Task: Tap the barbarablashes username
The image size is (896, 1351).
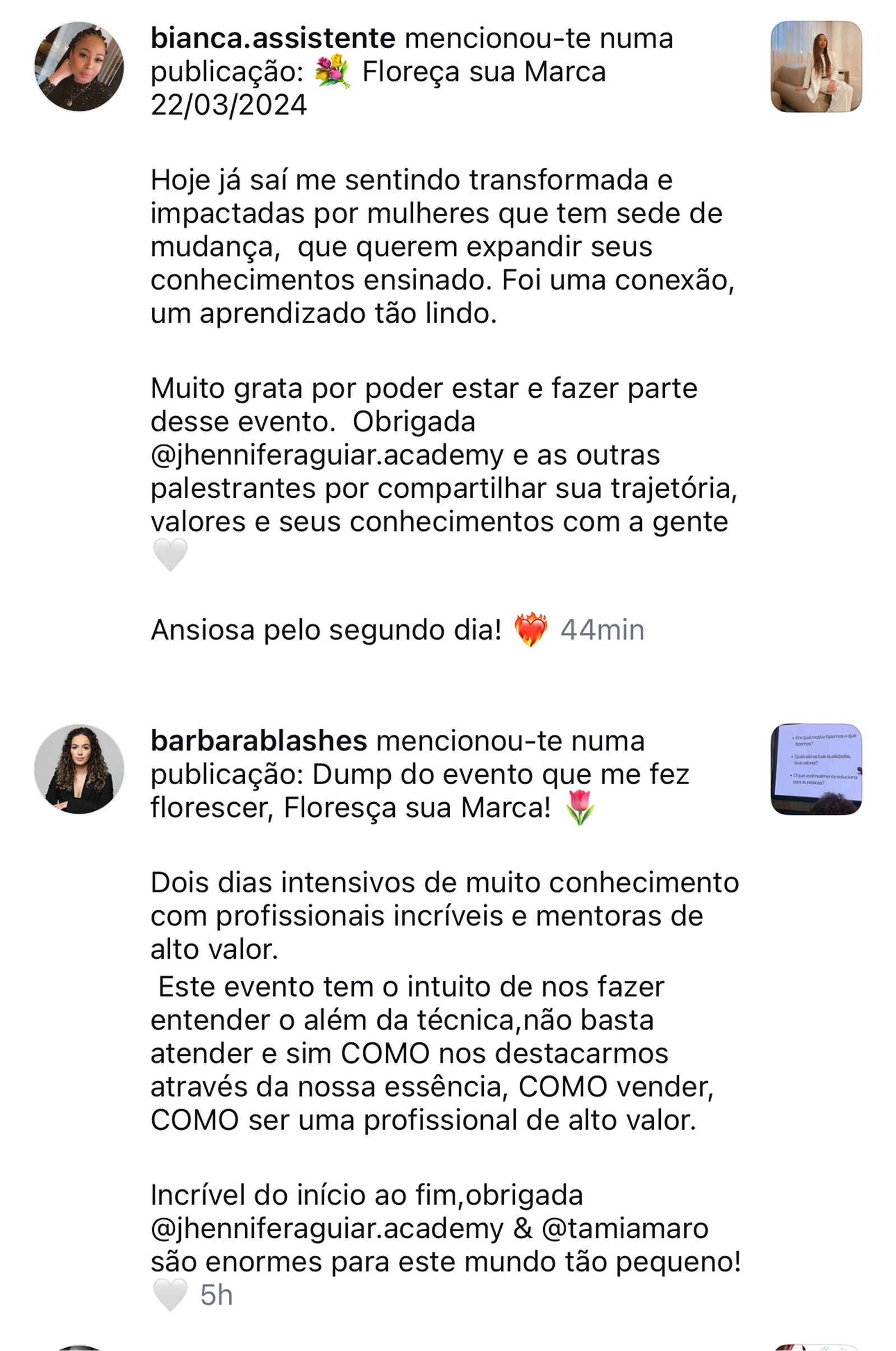Action: [258, 741]
